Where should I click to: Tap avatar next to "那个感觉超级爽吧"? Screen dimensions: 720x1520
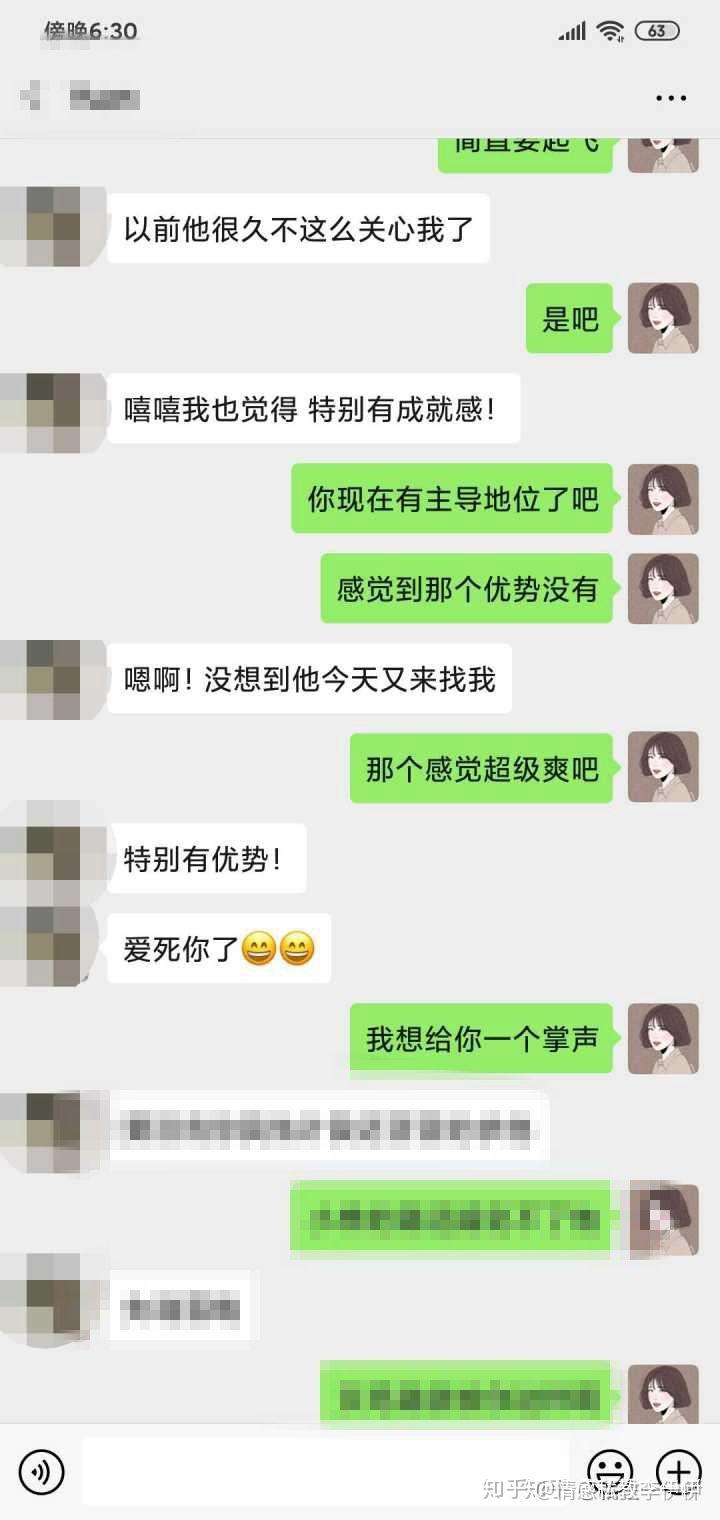[662, 767]
